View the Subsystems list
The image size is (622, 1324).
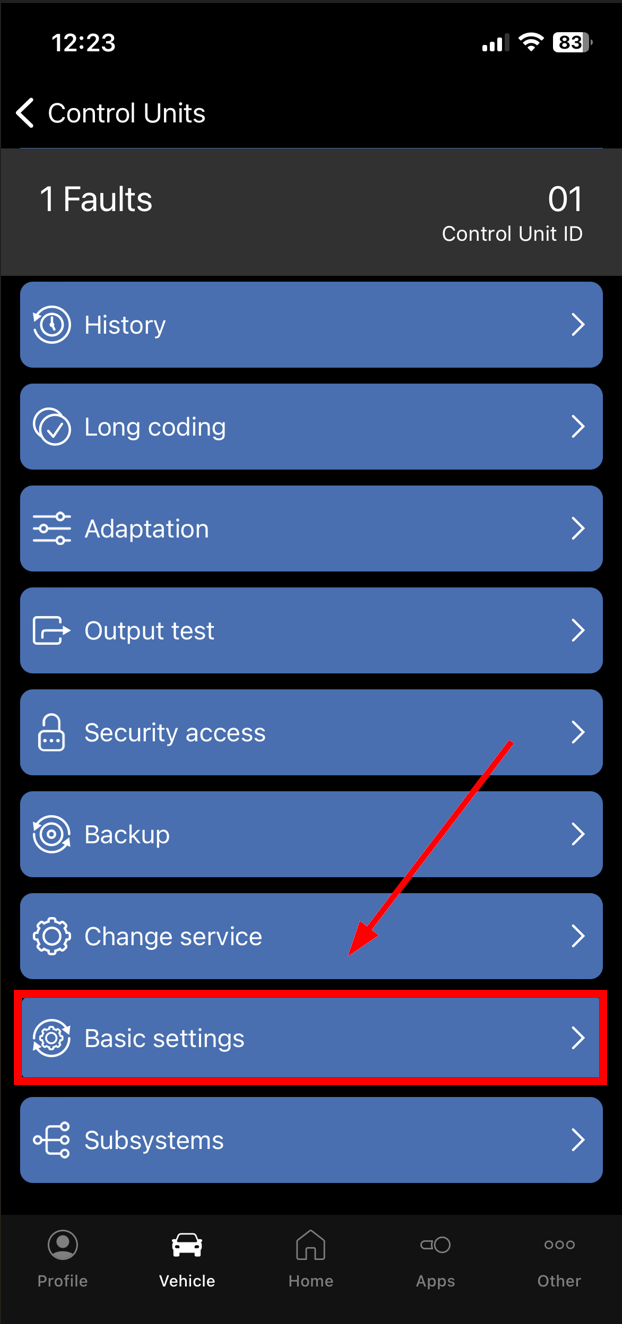tap(311, 1140)
